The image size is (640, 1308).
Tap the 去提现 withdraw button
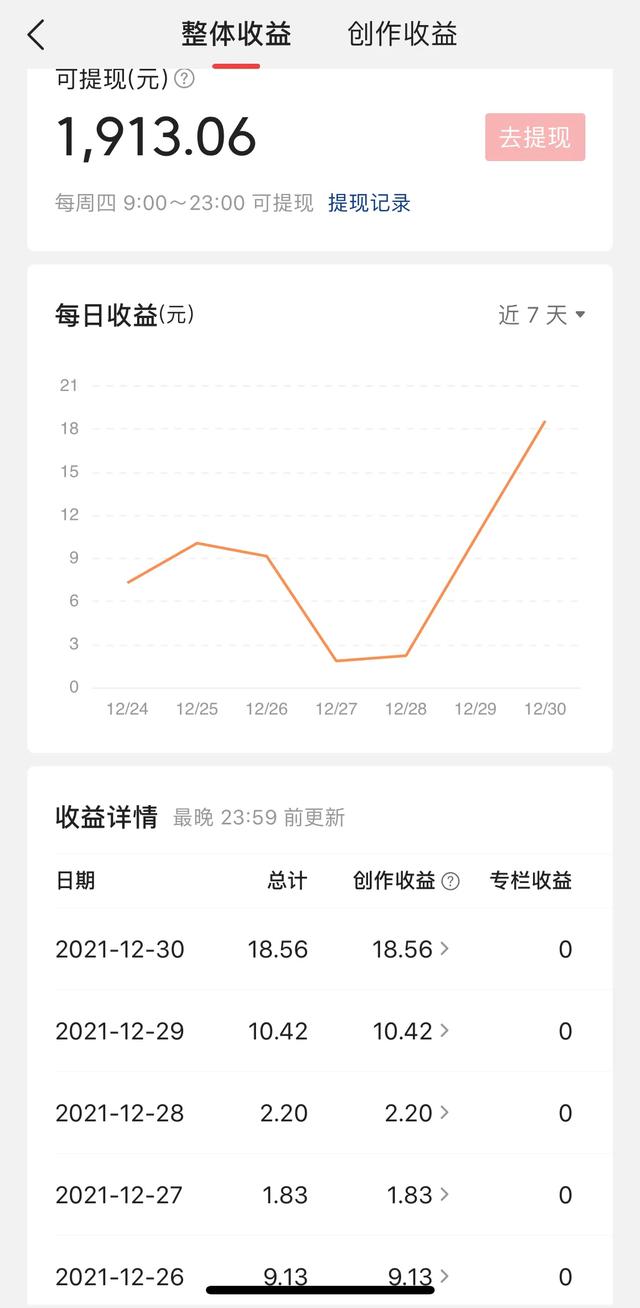[535, 137]
